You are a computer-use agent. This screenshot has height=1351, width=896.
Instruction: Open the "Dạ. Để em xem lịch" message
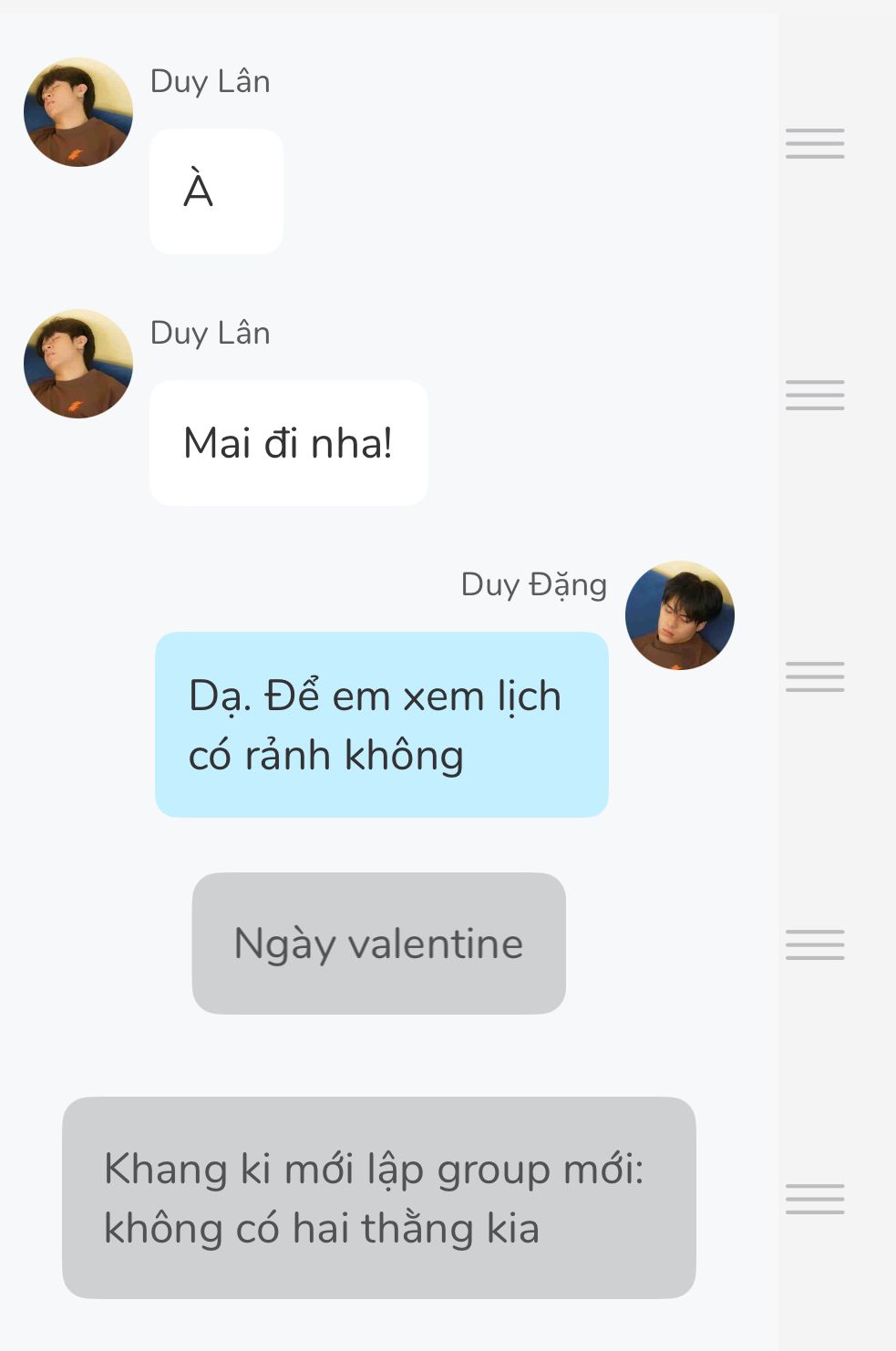381,725
